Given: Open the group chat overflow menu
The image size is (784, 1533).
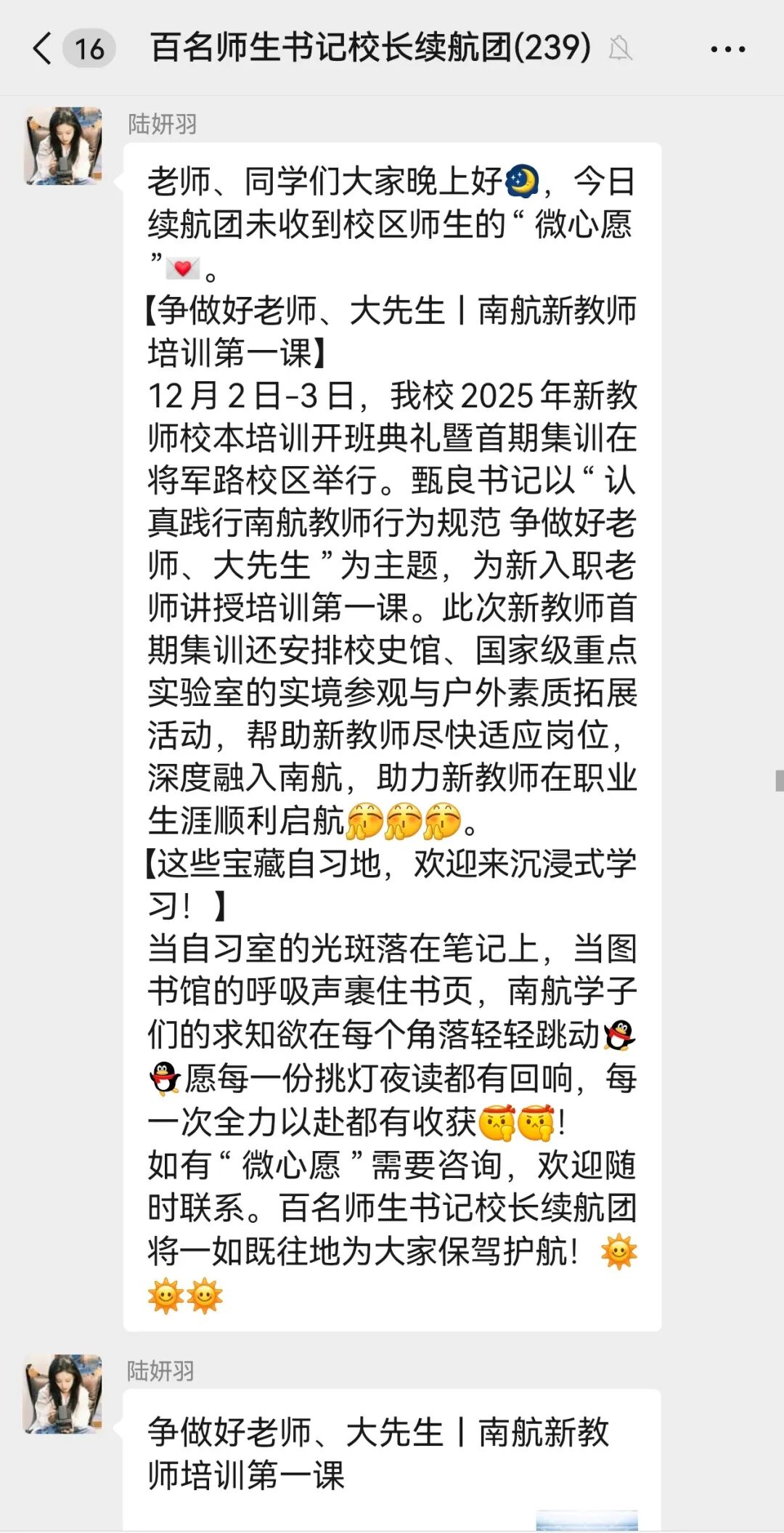Looking at the screenshot, I should click(x=727, y=49).
